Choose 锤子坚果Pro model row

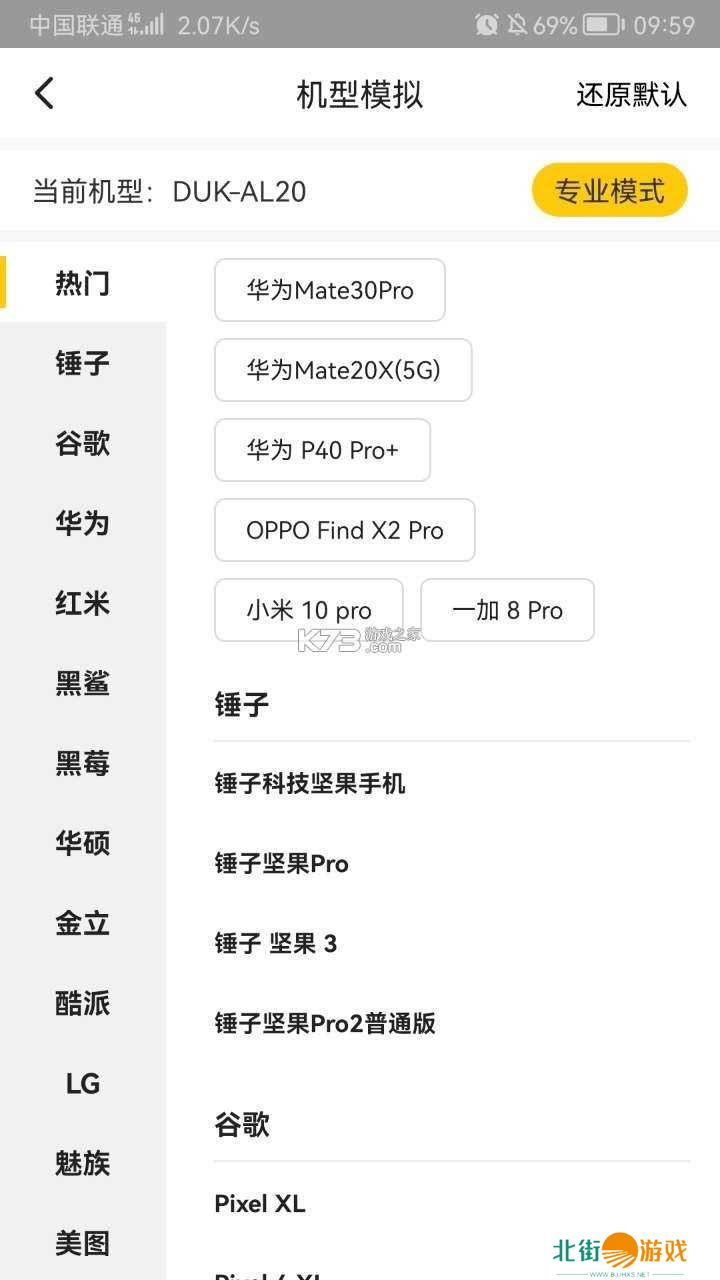[282, 863]
